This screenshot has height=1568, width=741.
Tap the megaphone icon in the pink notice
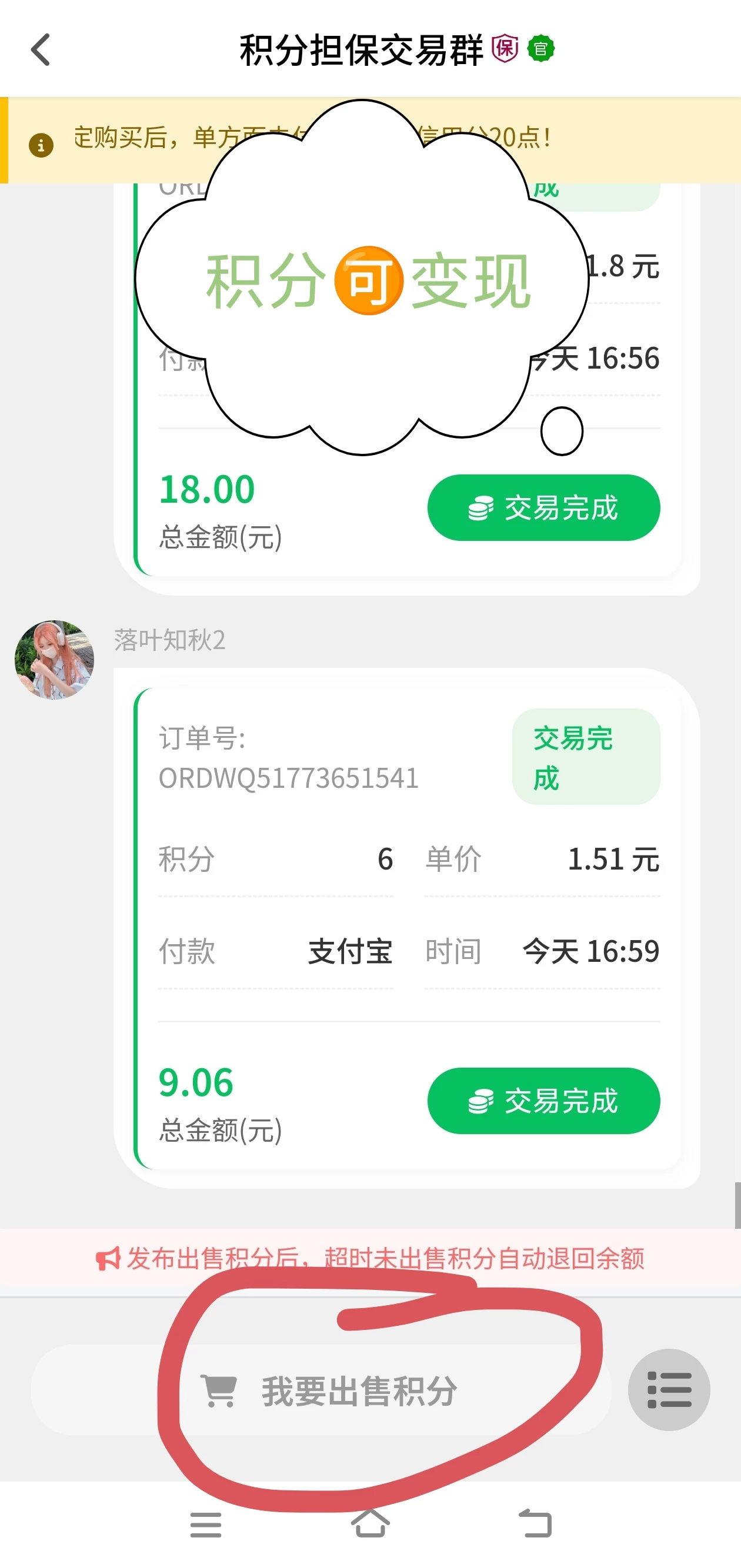(x=107, y=1258)
